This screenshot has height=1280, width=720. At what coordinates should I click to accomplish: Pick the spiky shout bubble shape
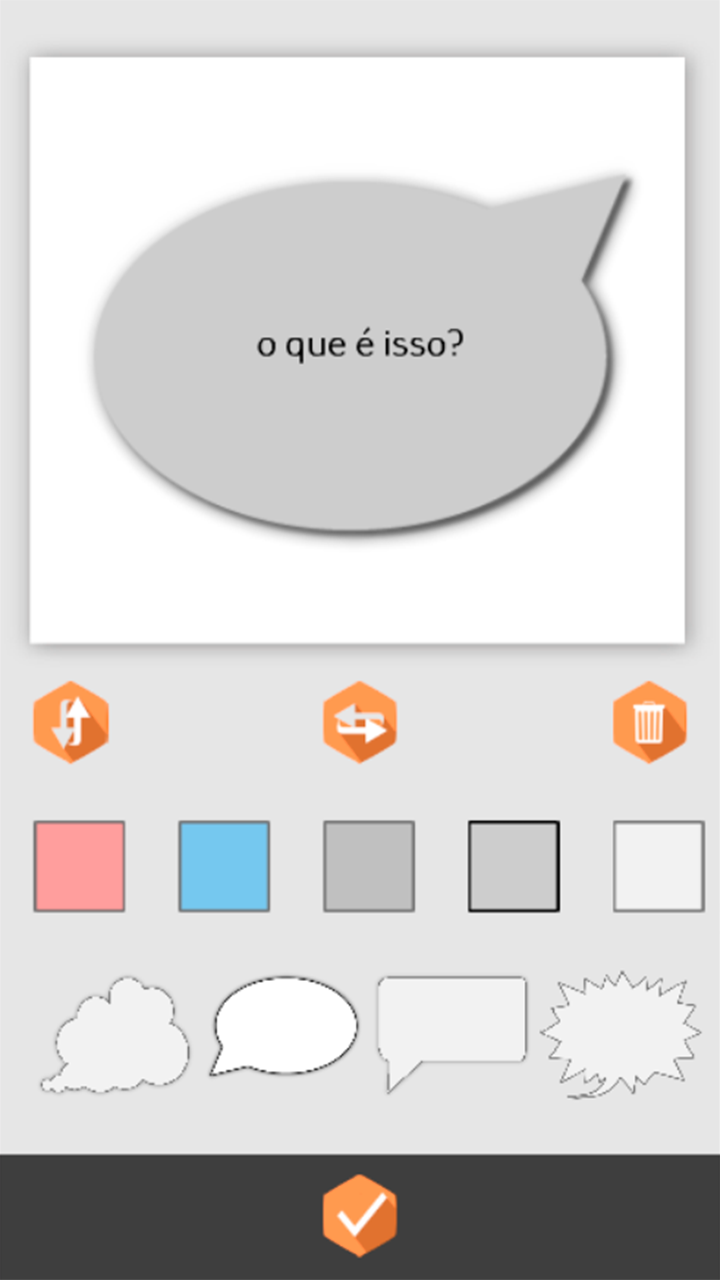point(620,1035)
